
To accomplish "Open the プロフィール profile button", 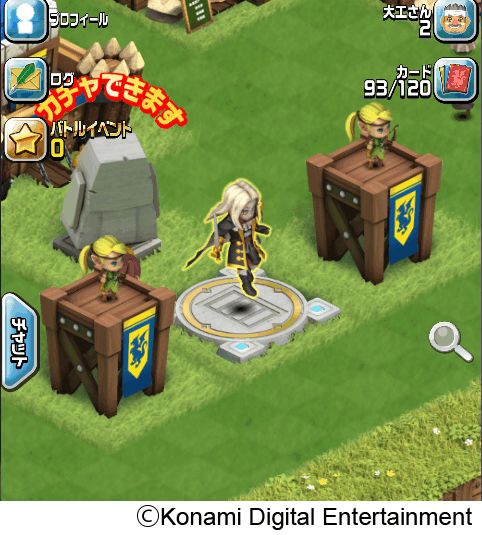I will coord(26,20).
